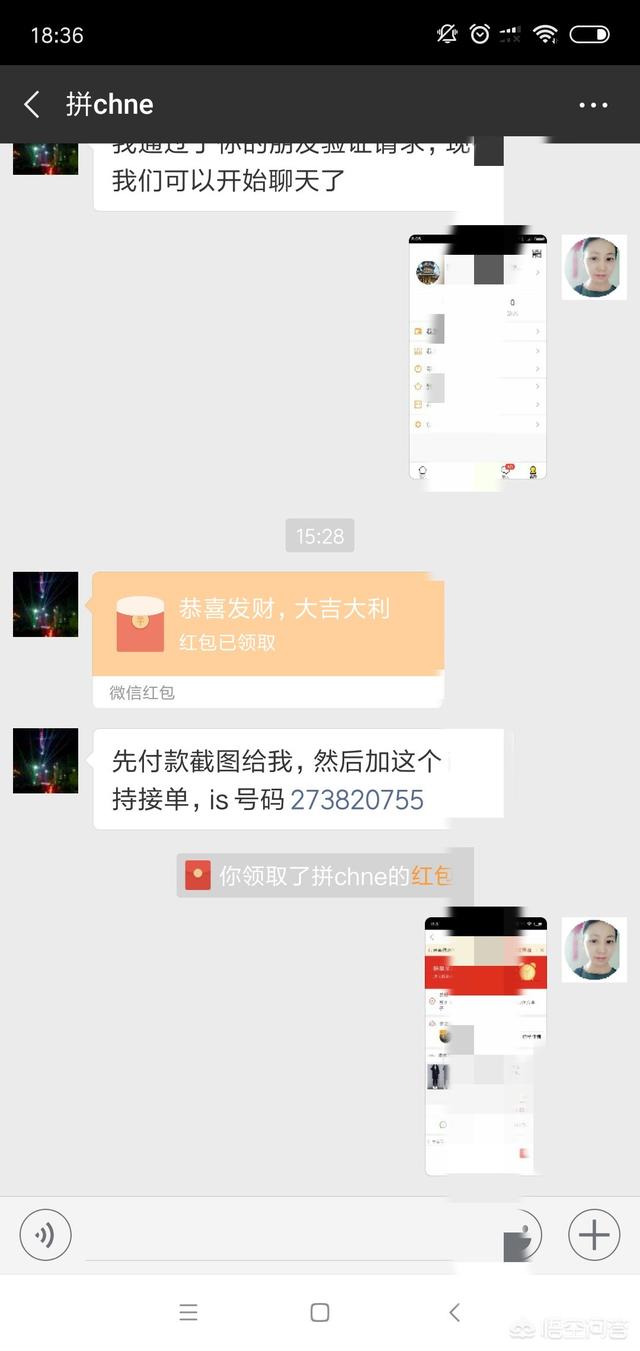View 拼chne's avatar next to the red packet
This screenshot has width=640, height=1351.
(45, 604)
